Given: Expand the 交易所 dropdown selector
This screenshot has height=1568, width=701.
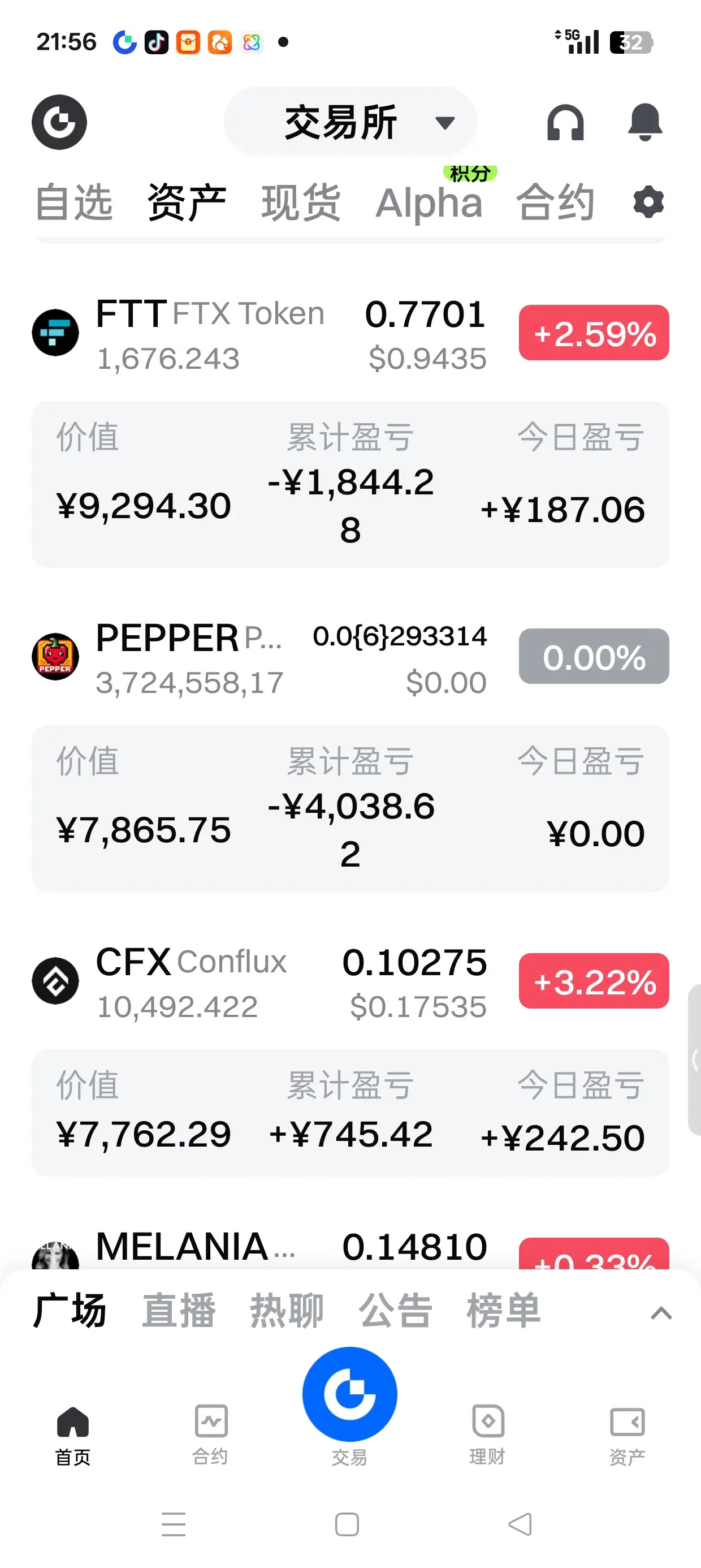Looking at the screenshot, I should click(x=350, y=122).
